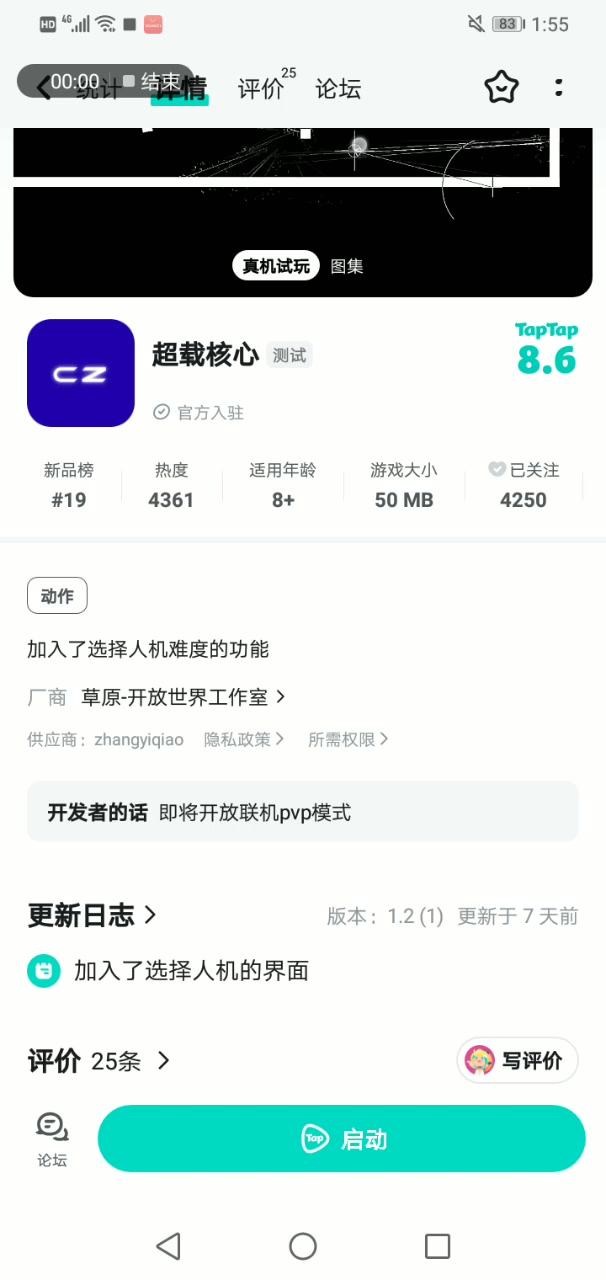Viewport: 606px width, 1280px height.
Task: Tap the 启动 launch button
Action: 341,1138
